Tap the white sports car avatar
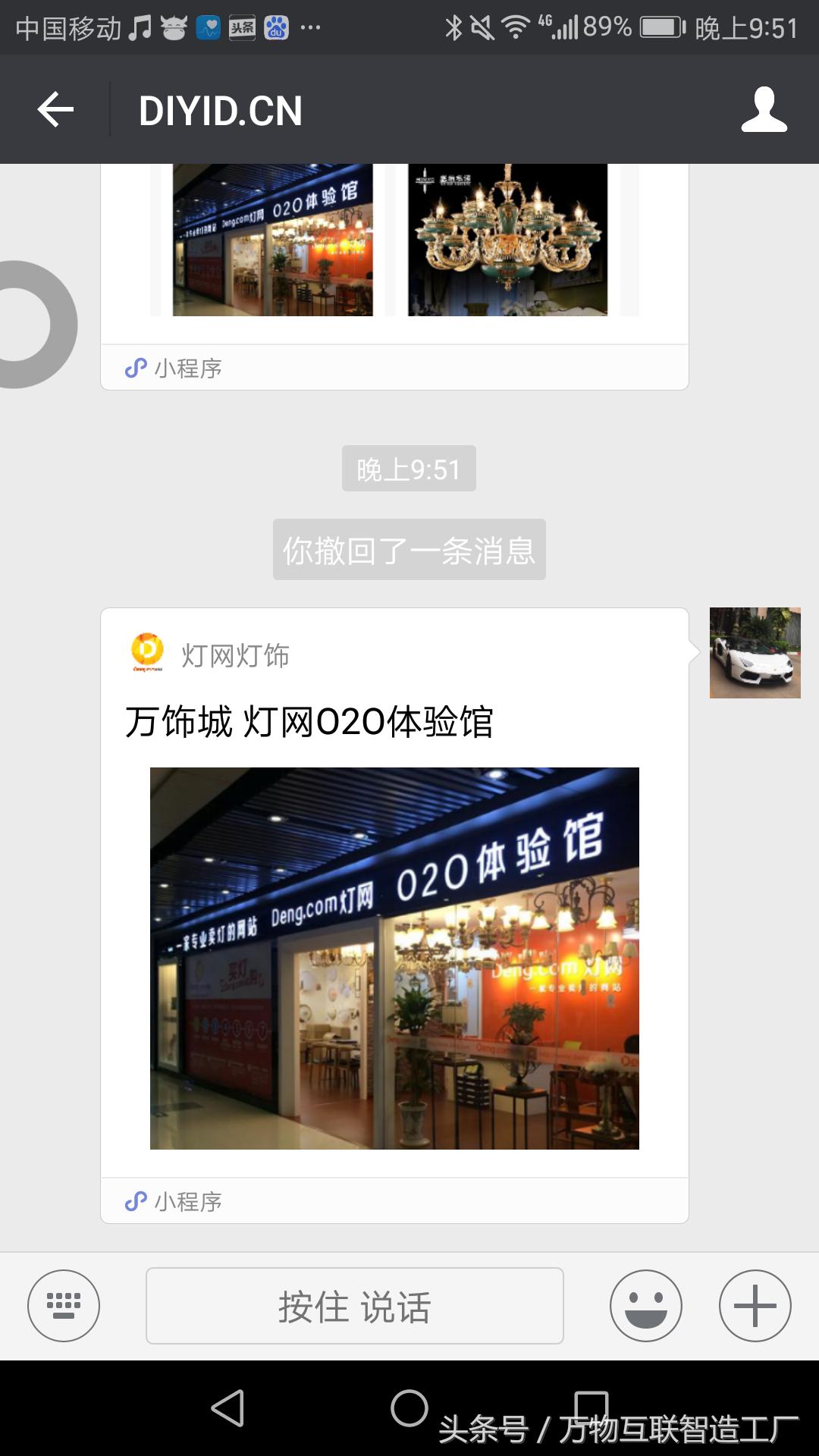This screenshot has height=1456, width=819. tap(755, 654)
